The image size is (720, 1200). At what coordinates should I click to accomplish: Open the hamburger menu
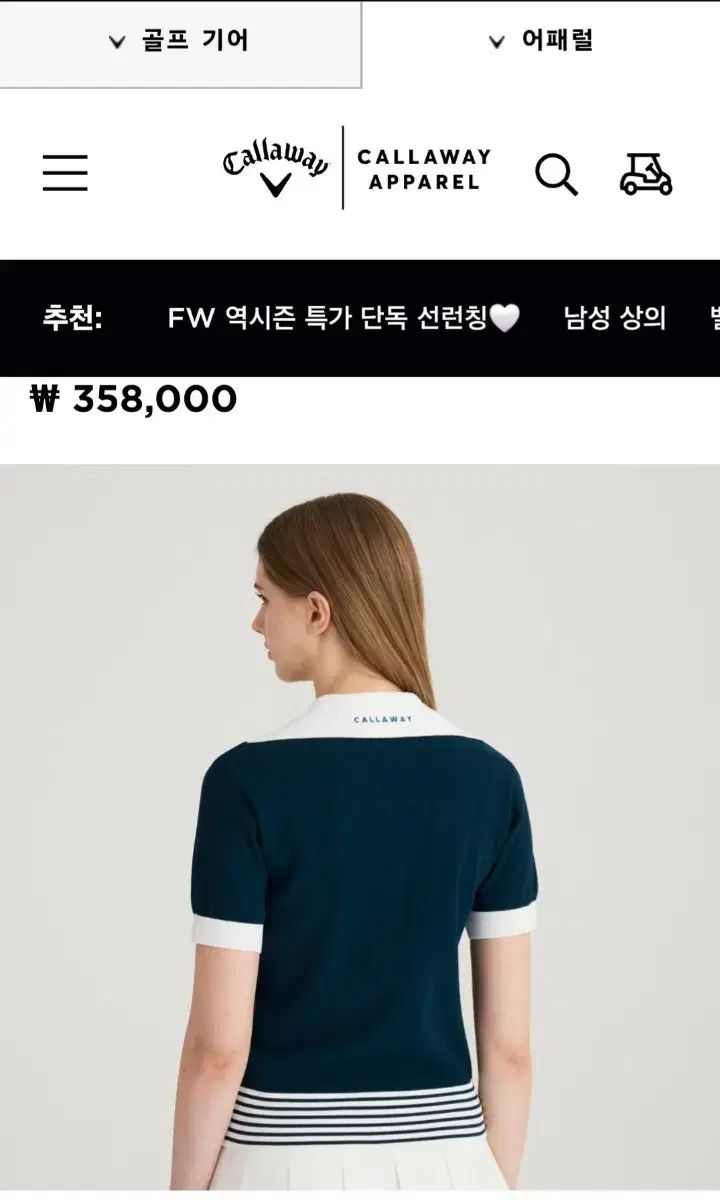coord(65,173)
